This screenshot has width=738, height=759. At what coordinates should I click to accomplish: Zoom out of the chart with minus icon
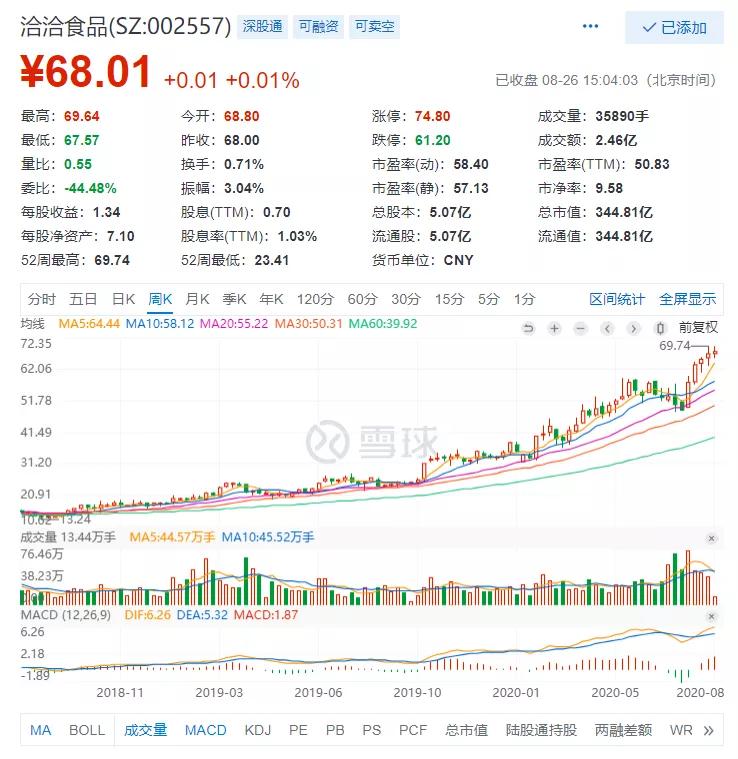pyautogui.click(x=579, y=327)
